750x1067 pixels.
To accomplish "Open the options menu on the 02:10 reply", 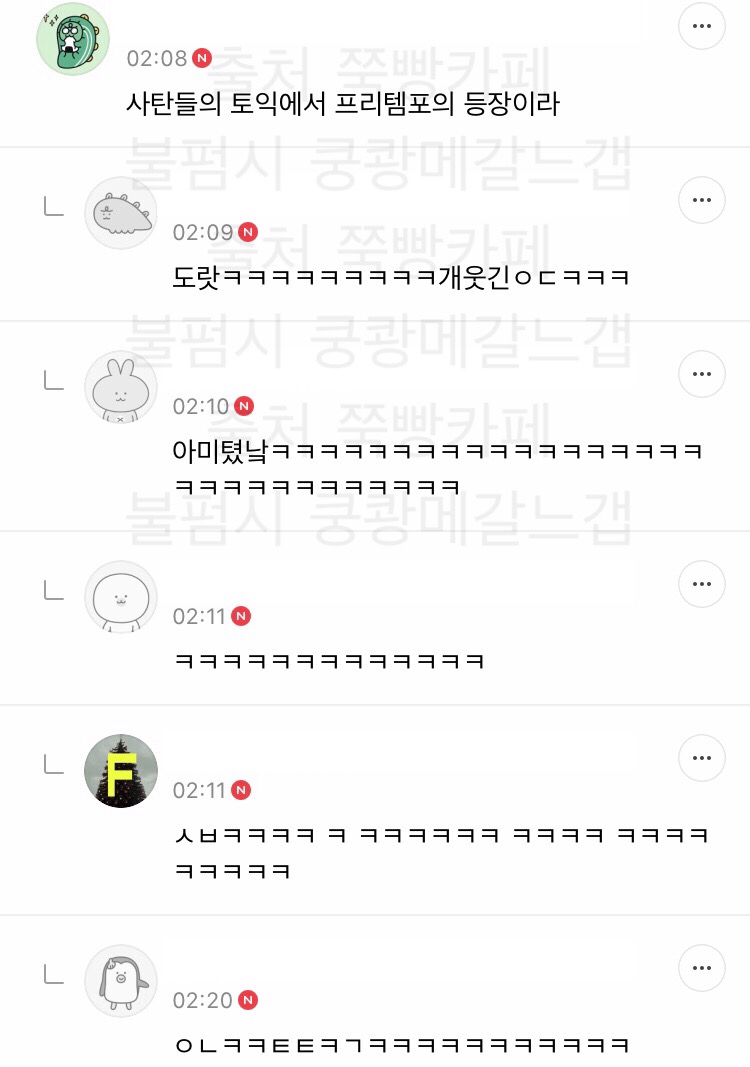I will point(702,375).
